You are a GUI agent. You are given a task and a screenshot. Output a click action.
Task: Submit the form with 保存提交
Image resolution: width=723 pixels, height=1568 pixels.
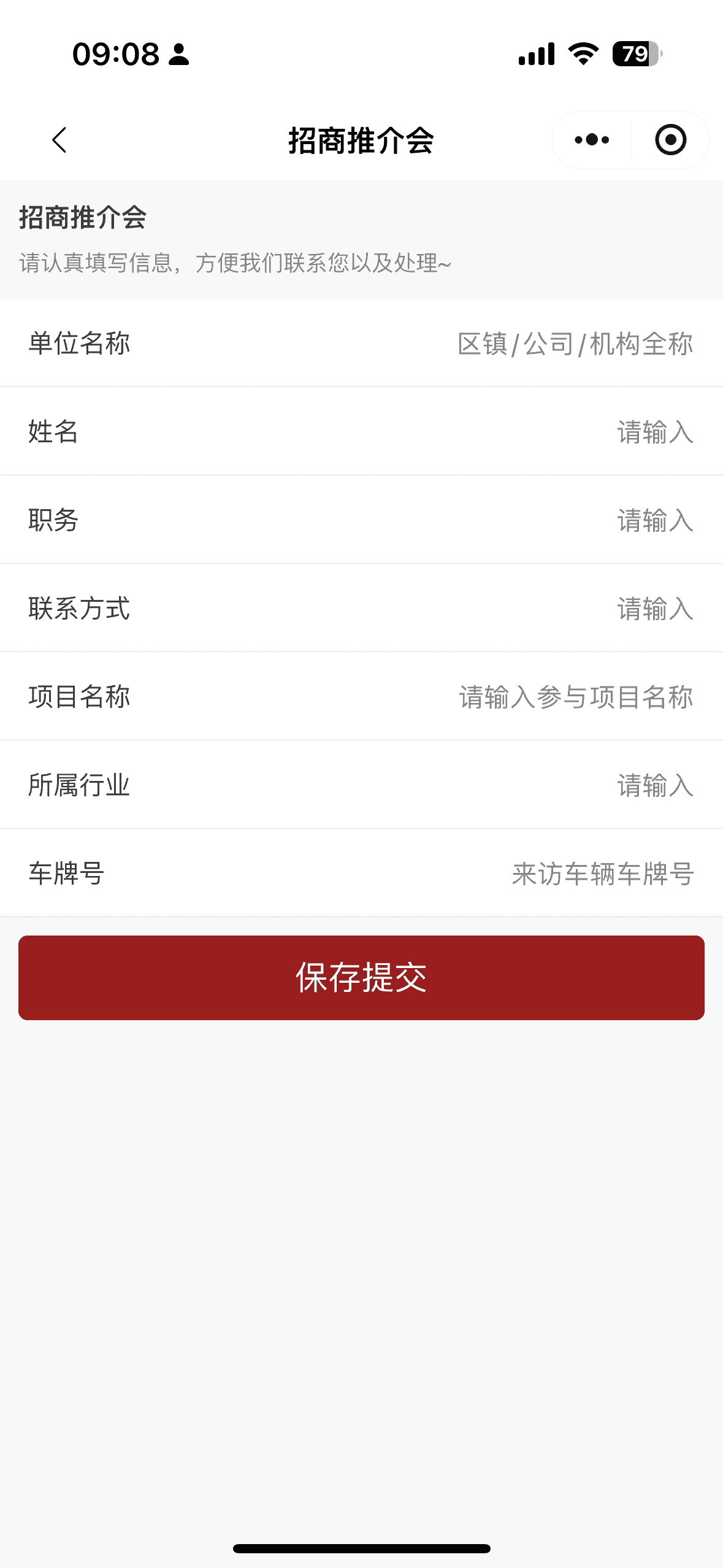click(x=361, y=978)
